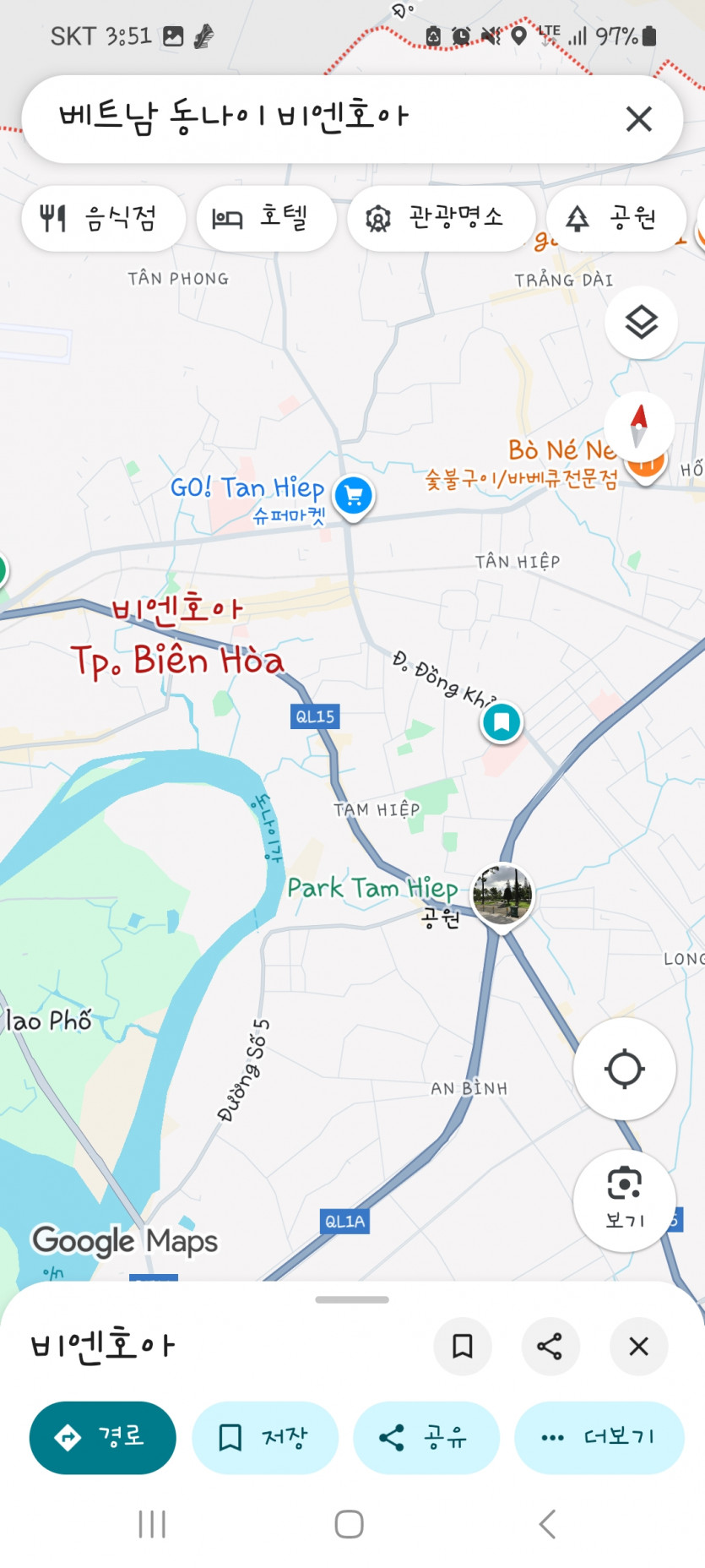The height and width of the screenshot is (1568, 705).
Task: Get directions with the 경로 button
Action: [x=102, y=1437]
